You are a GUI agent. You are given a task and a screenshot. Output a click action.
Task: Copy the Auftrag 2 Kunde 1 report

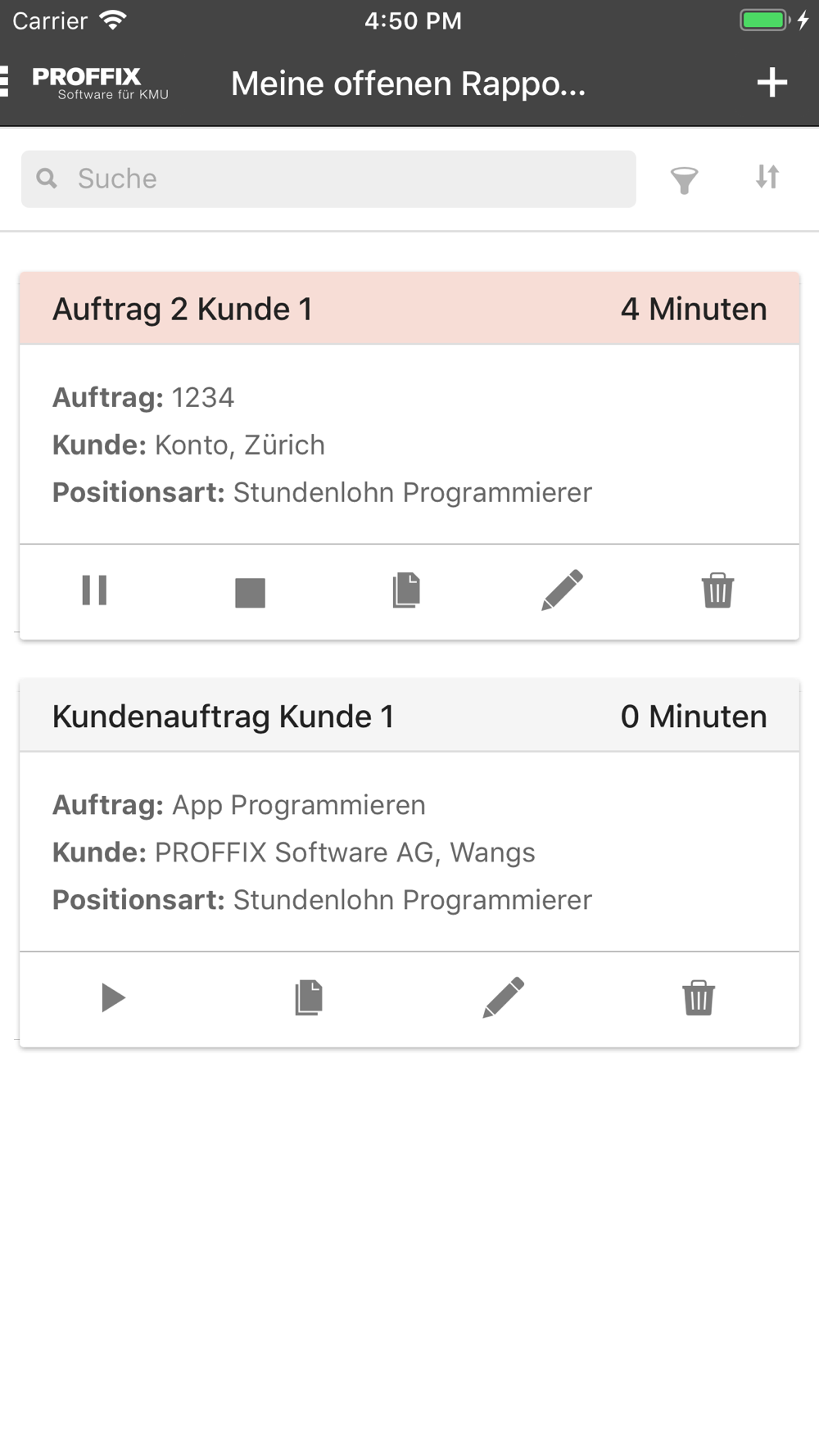coord(406,590)
